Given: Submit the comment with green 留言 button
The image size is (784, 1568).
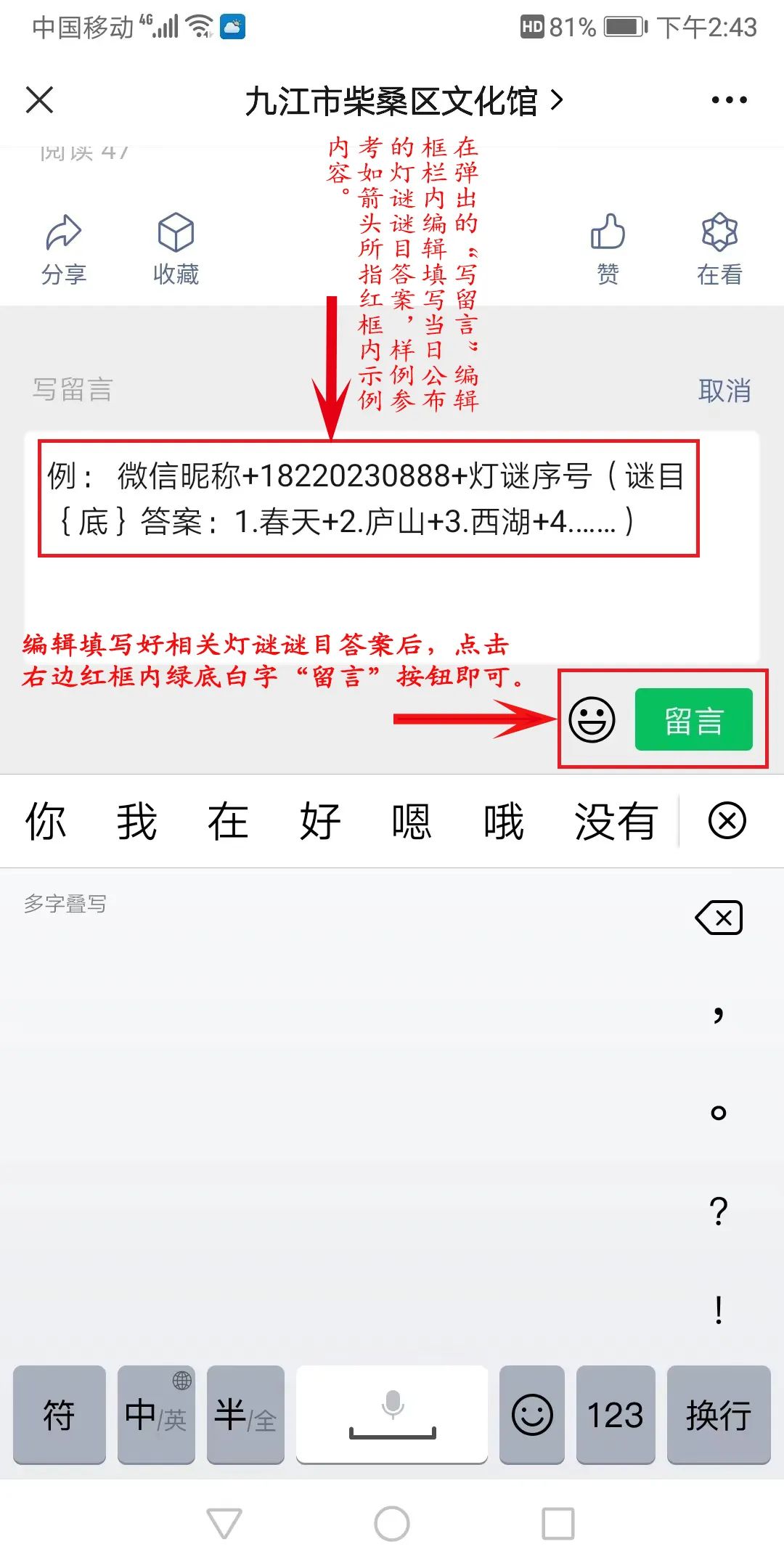Looking at the screenshot, I should click(x=693, y=720).
